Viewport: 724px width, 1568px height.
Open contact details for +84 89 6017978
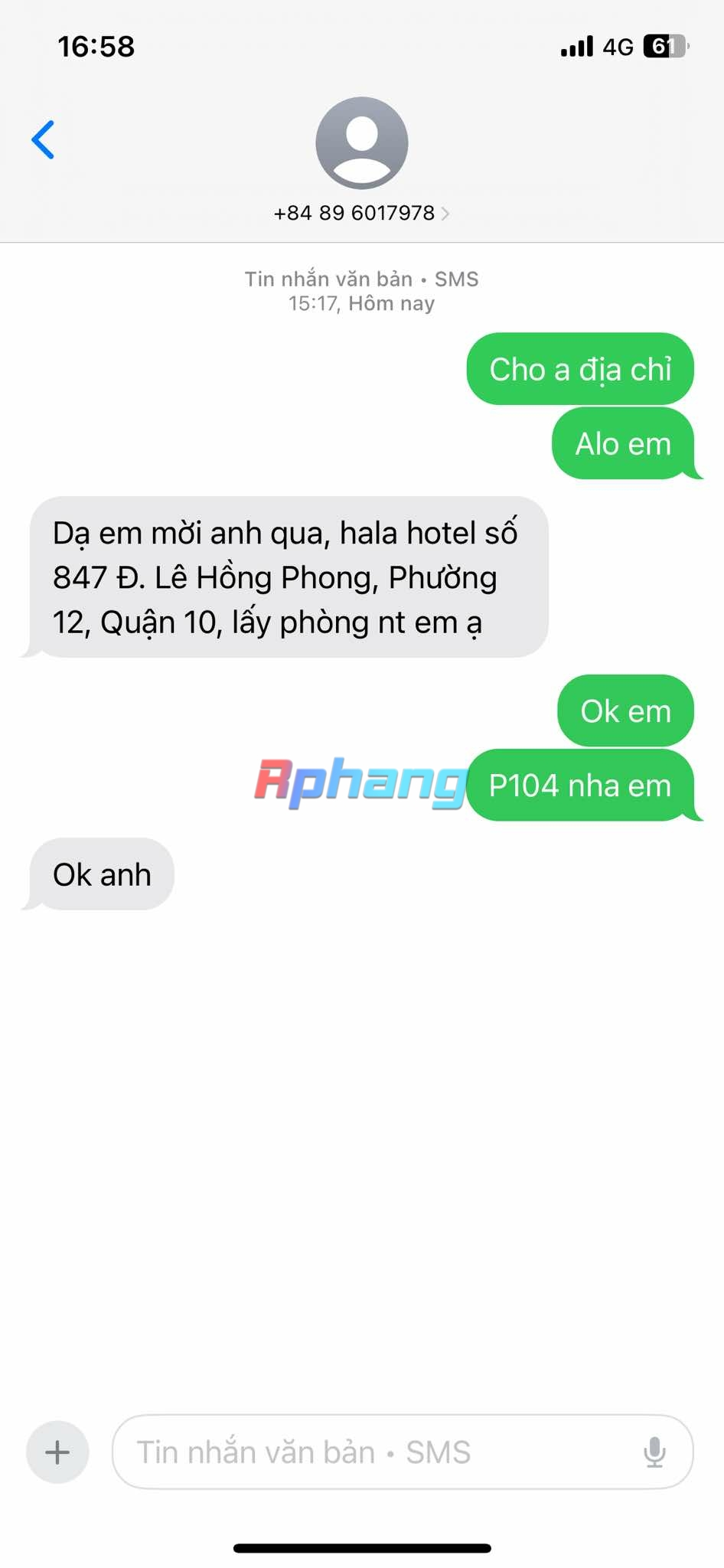[361, 213]
